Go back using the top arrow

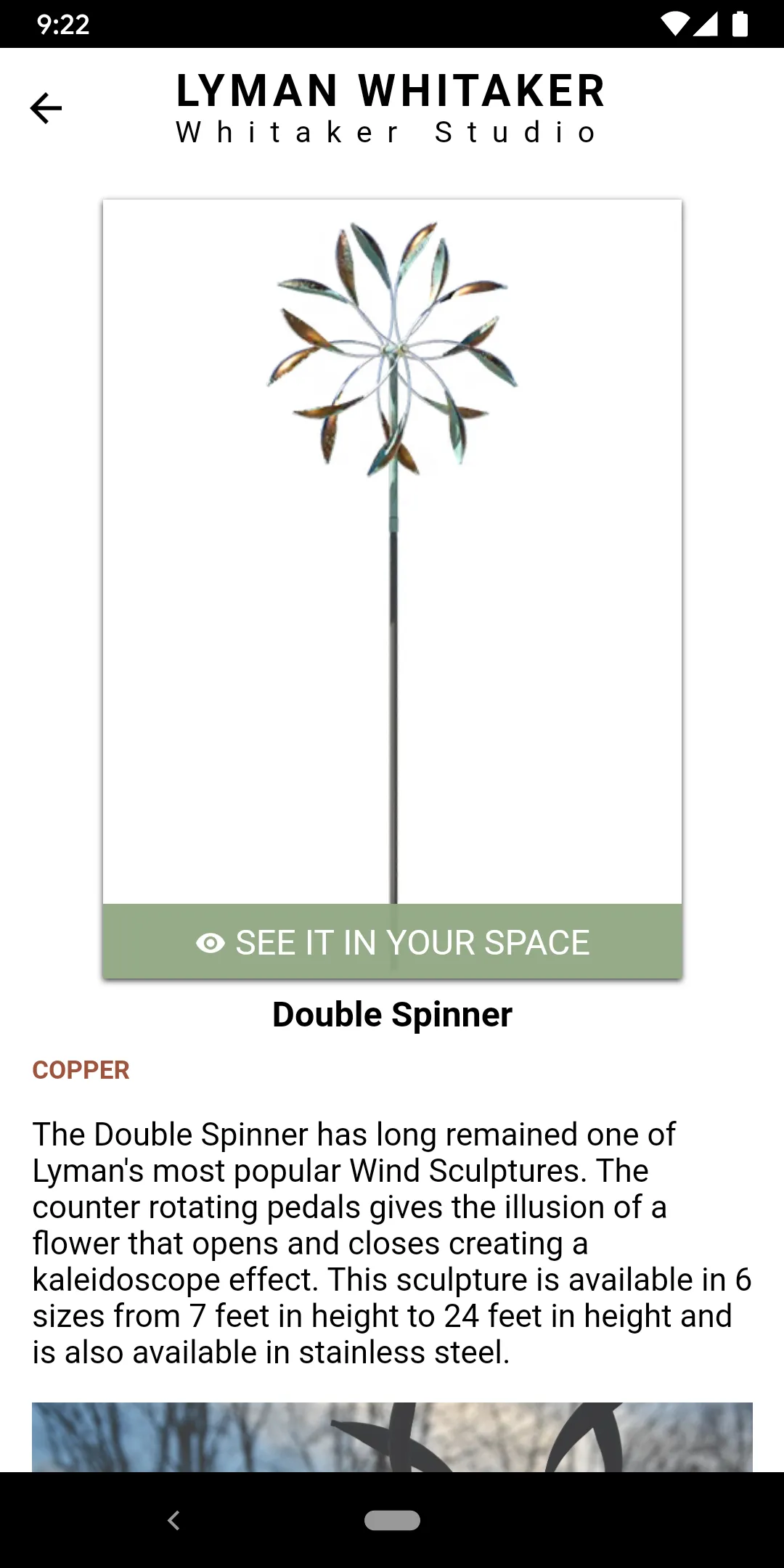pyautogui.click(x=46, y=108)
